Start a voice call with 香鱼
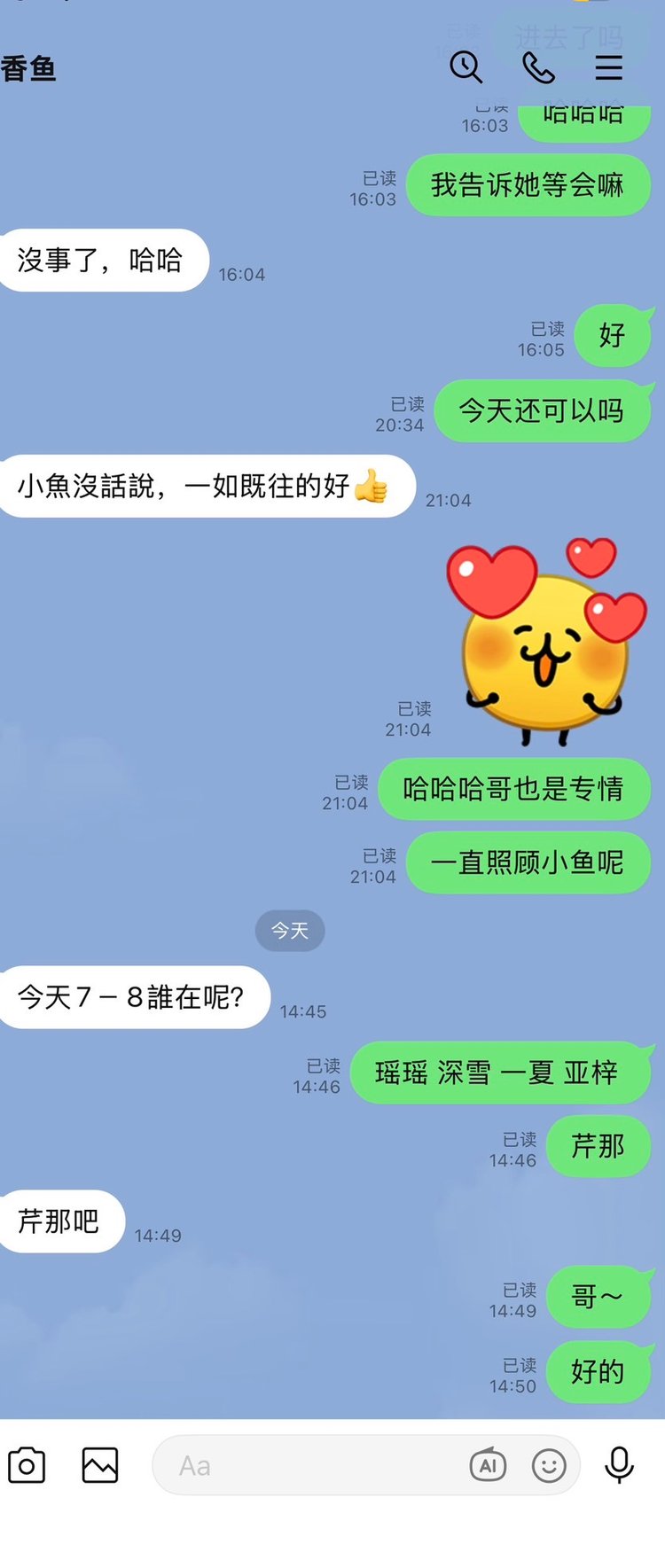The width and height of the screenshot is (665, 1568). click(538, 67)
